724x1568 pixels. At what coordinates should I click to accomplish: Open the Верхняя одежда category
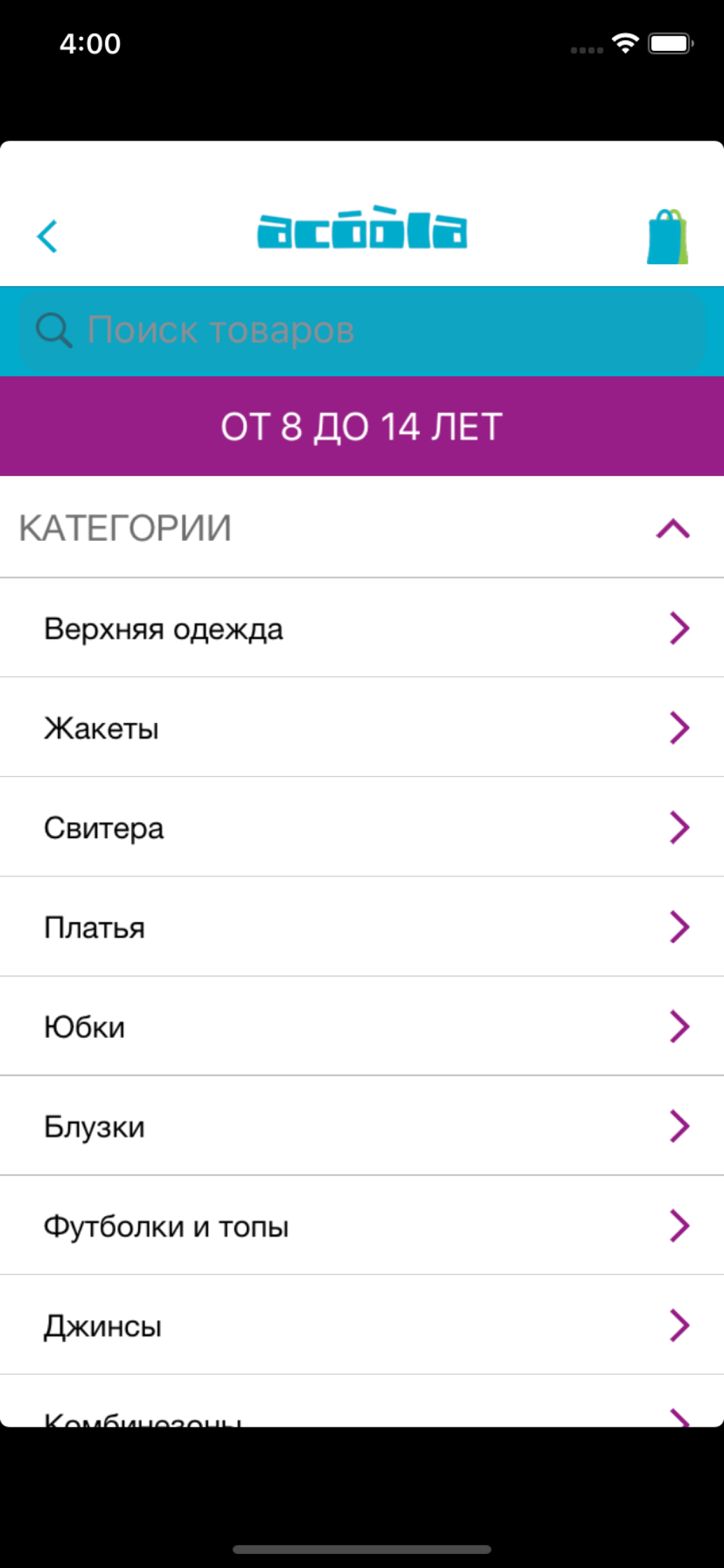362,629
